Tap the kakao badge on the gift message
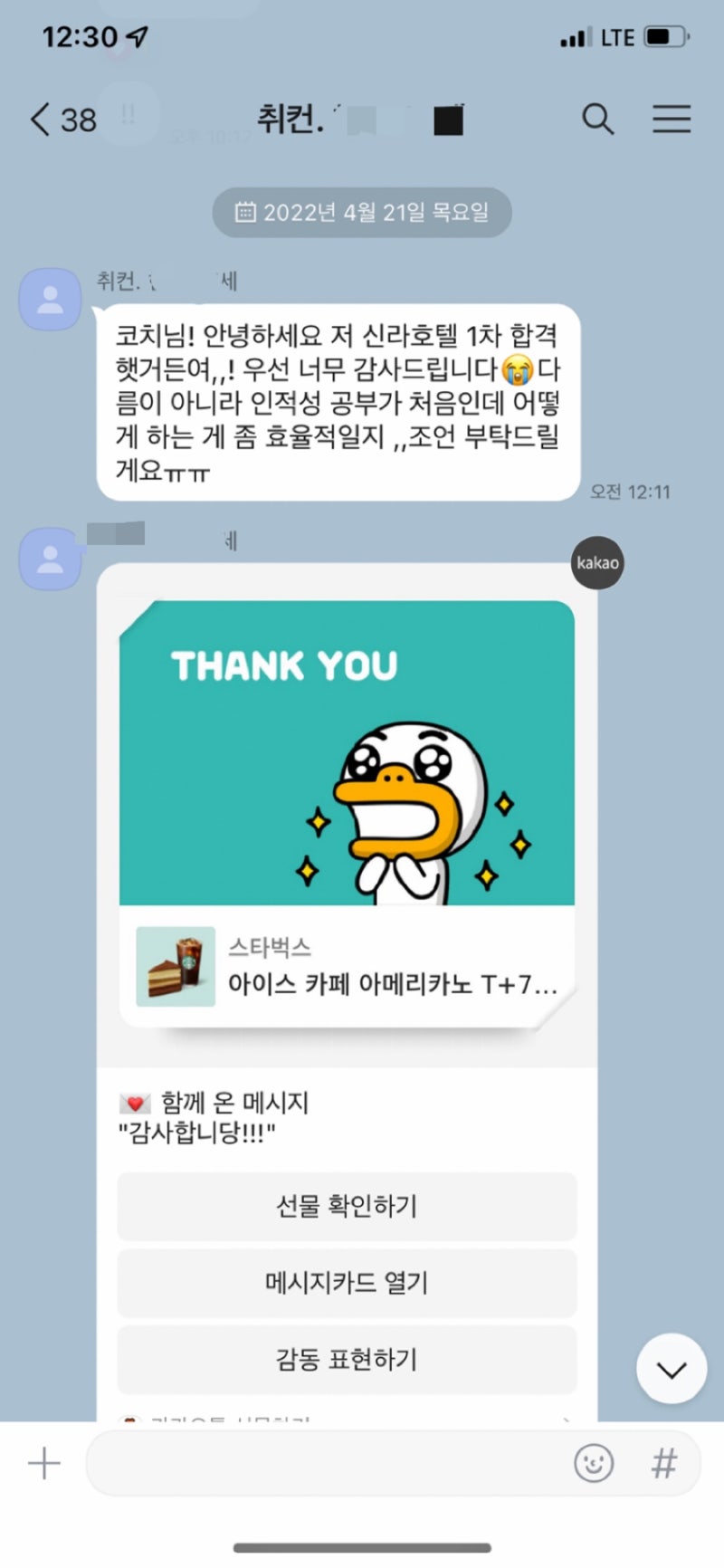The image size is (724, 1568). (597, 563)
